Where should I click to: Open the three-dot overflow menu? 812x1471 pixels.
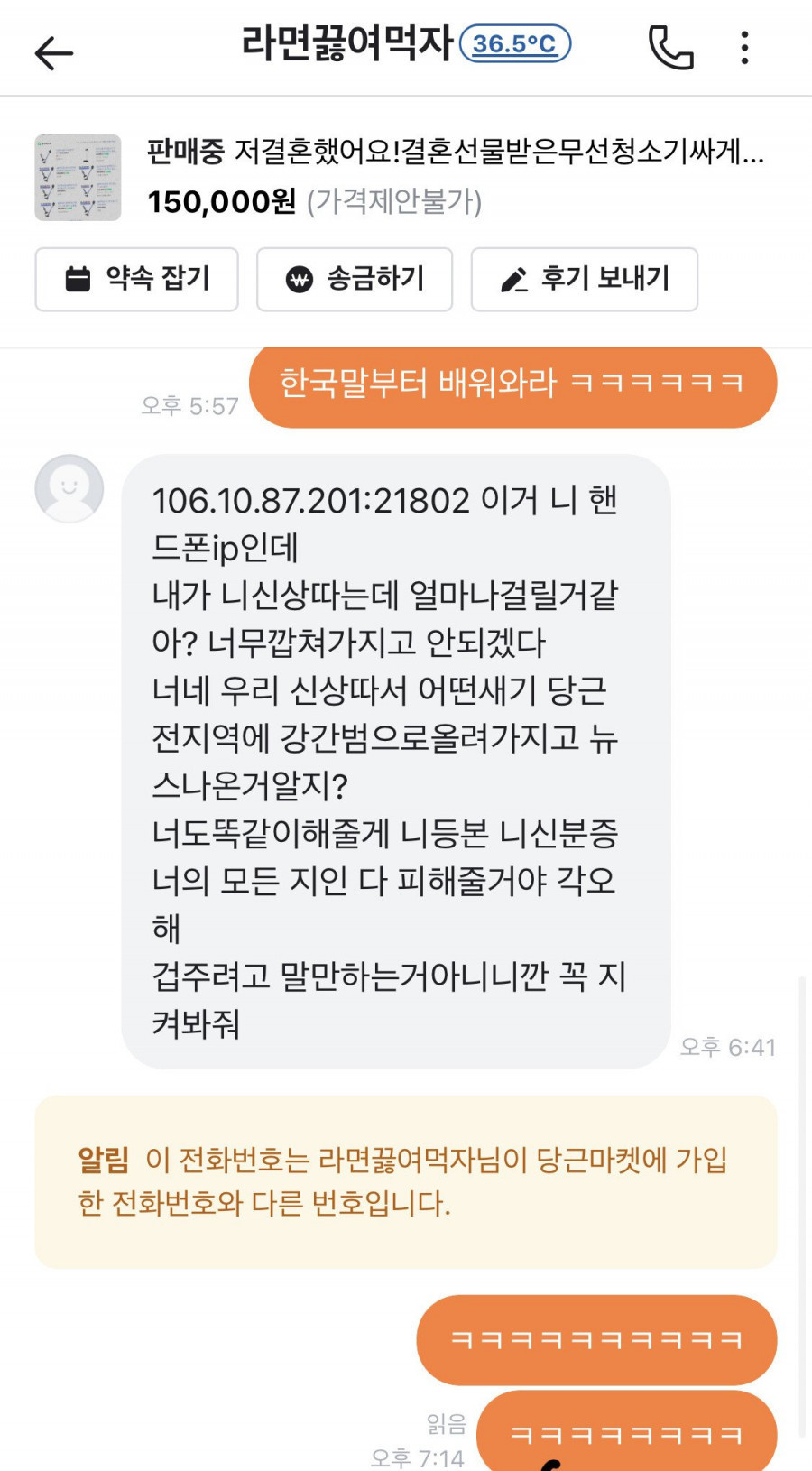click(744, 48)
